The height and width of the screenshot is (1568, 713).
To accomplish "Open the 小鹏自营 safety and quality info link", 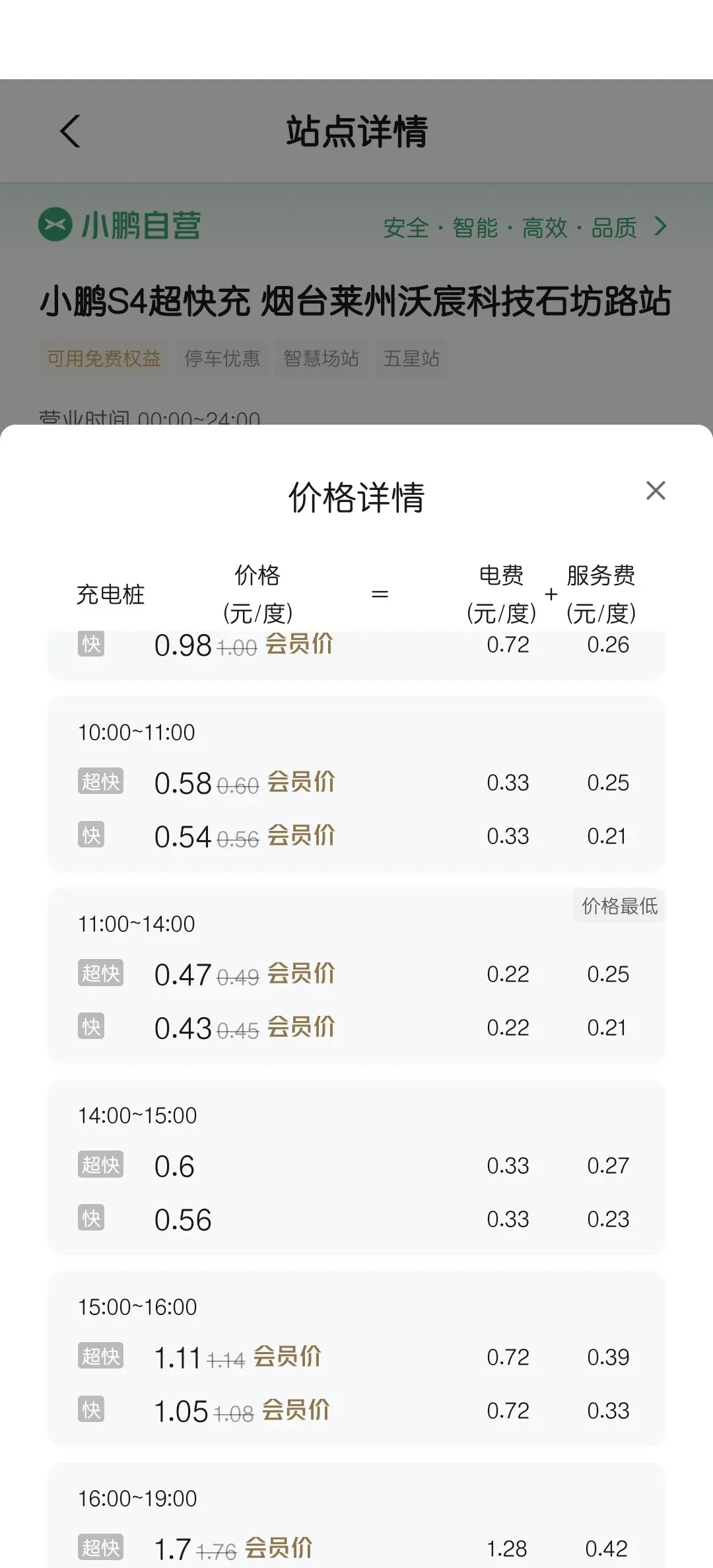I will click(525, 227).
